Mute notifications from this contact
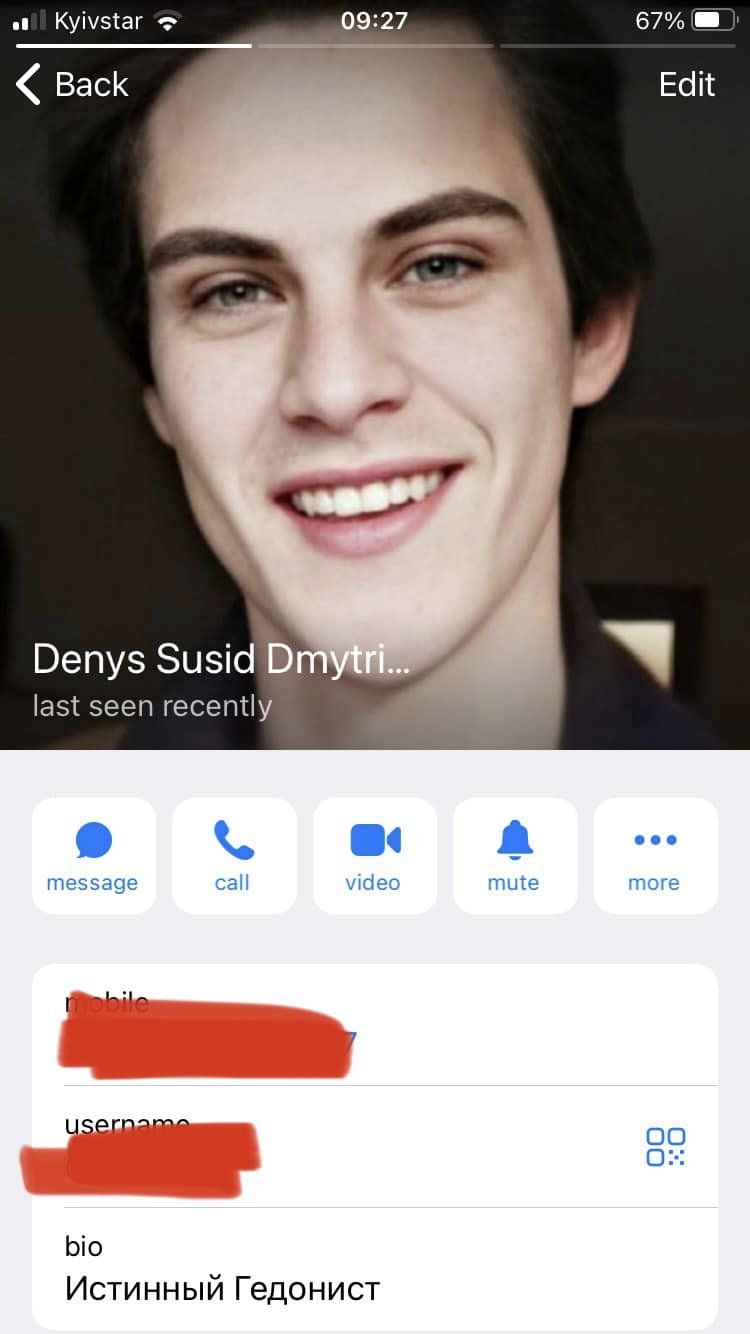The width and height of the screenshot is (750, 1334). (x=514, y=856)
